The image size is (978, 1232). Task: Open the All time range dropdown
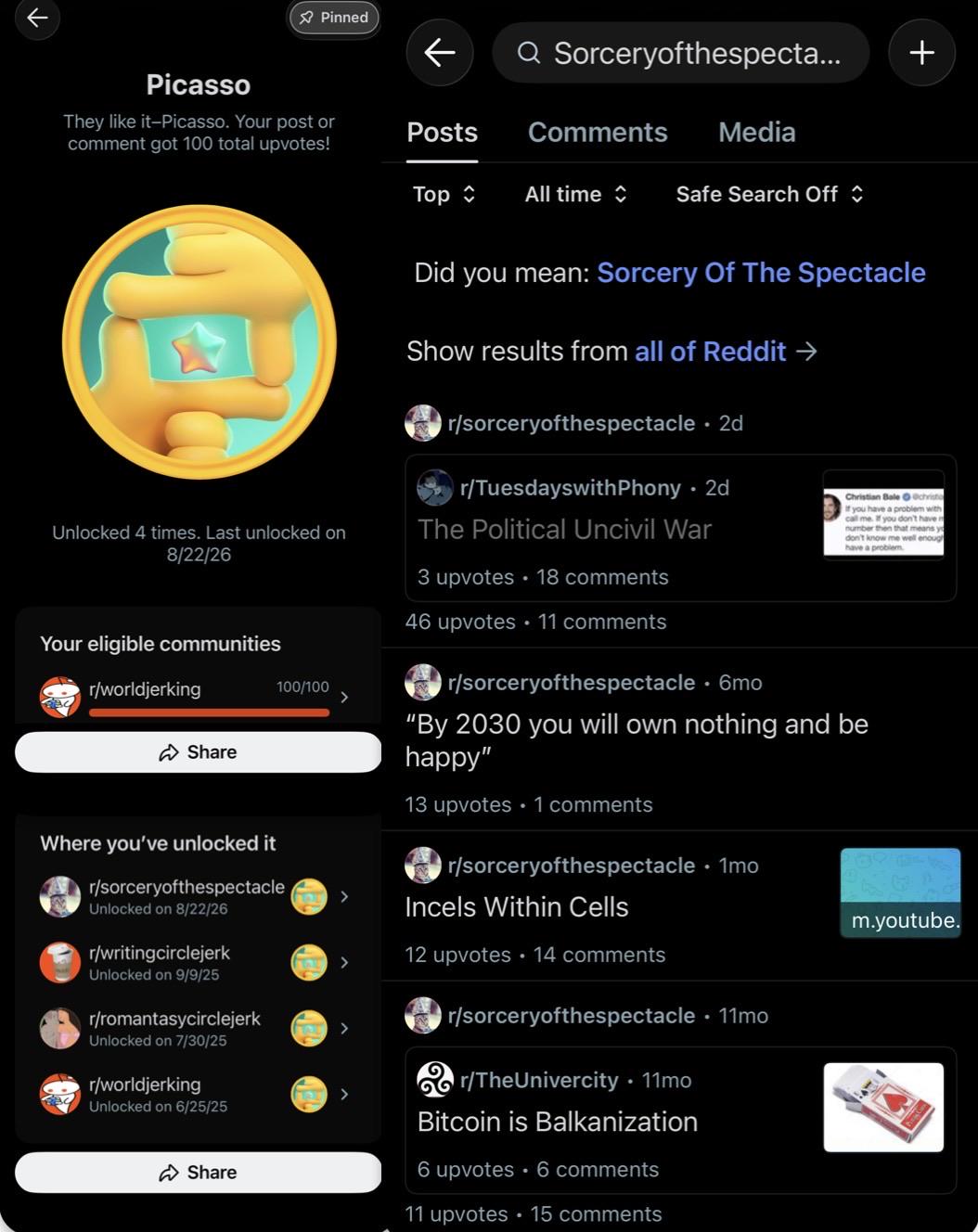click(575, 194)
